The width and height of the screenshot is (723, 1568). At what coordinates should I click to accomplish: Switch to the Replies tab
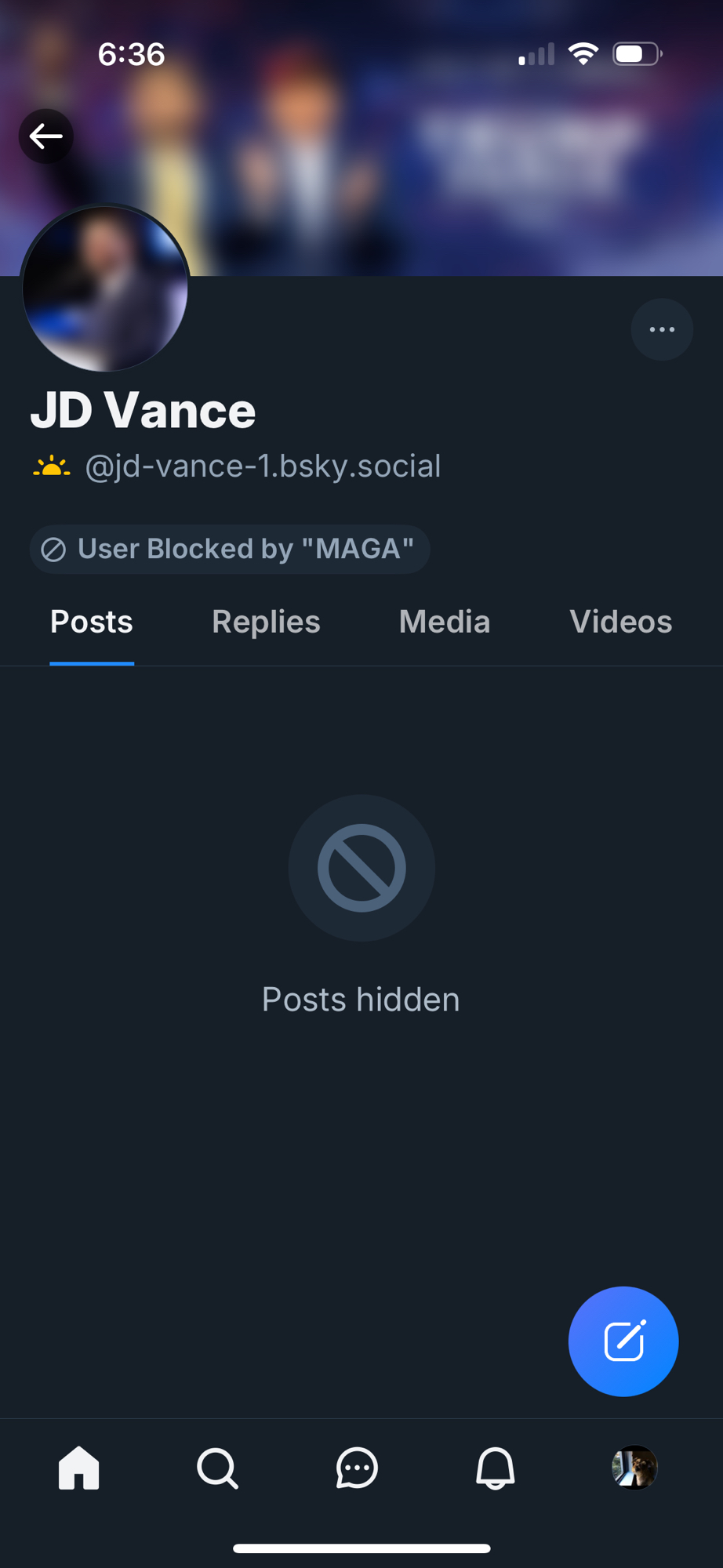[266, 622]
